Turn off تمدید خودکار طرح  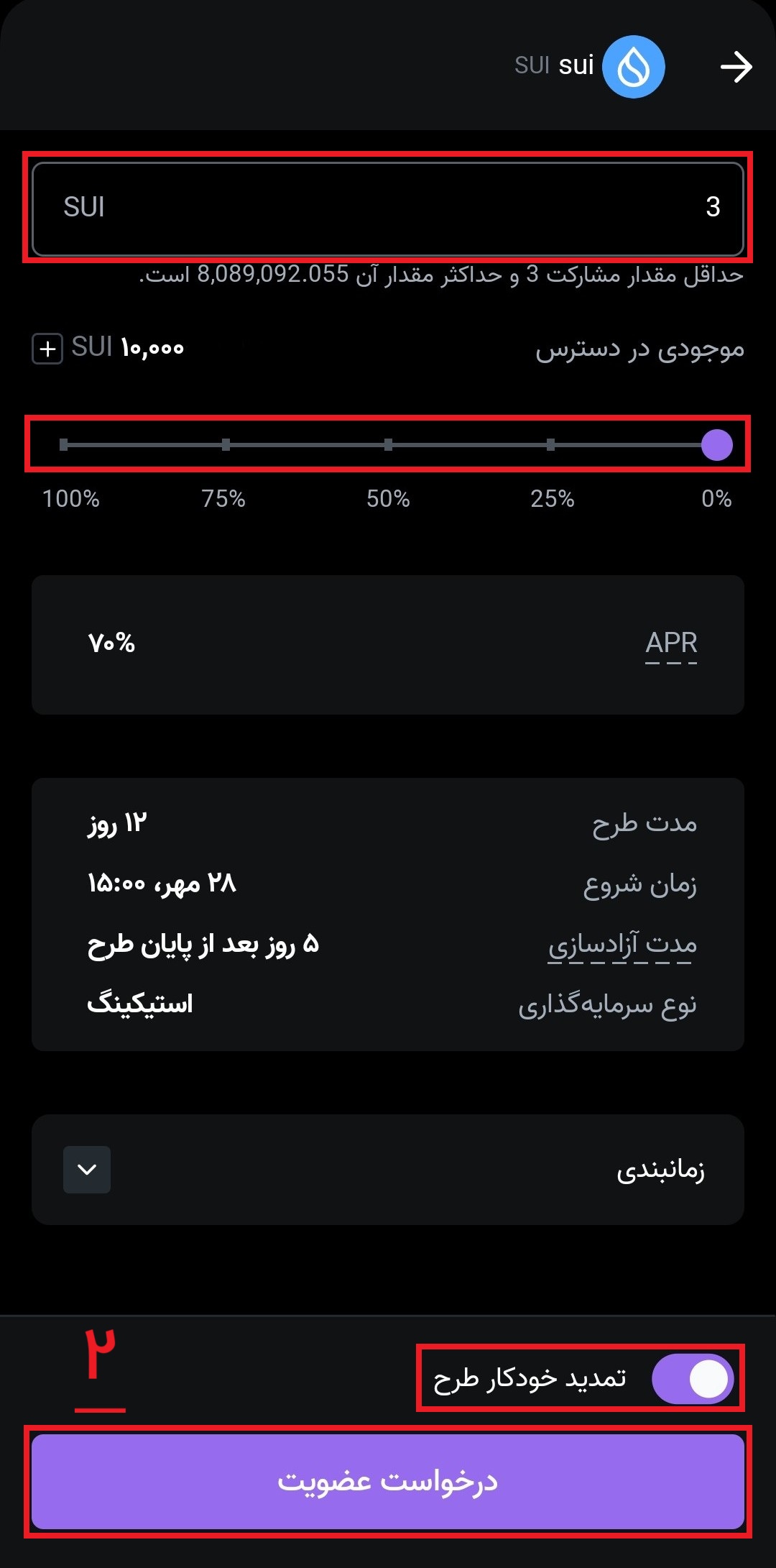[x=692, y=1378]
